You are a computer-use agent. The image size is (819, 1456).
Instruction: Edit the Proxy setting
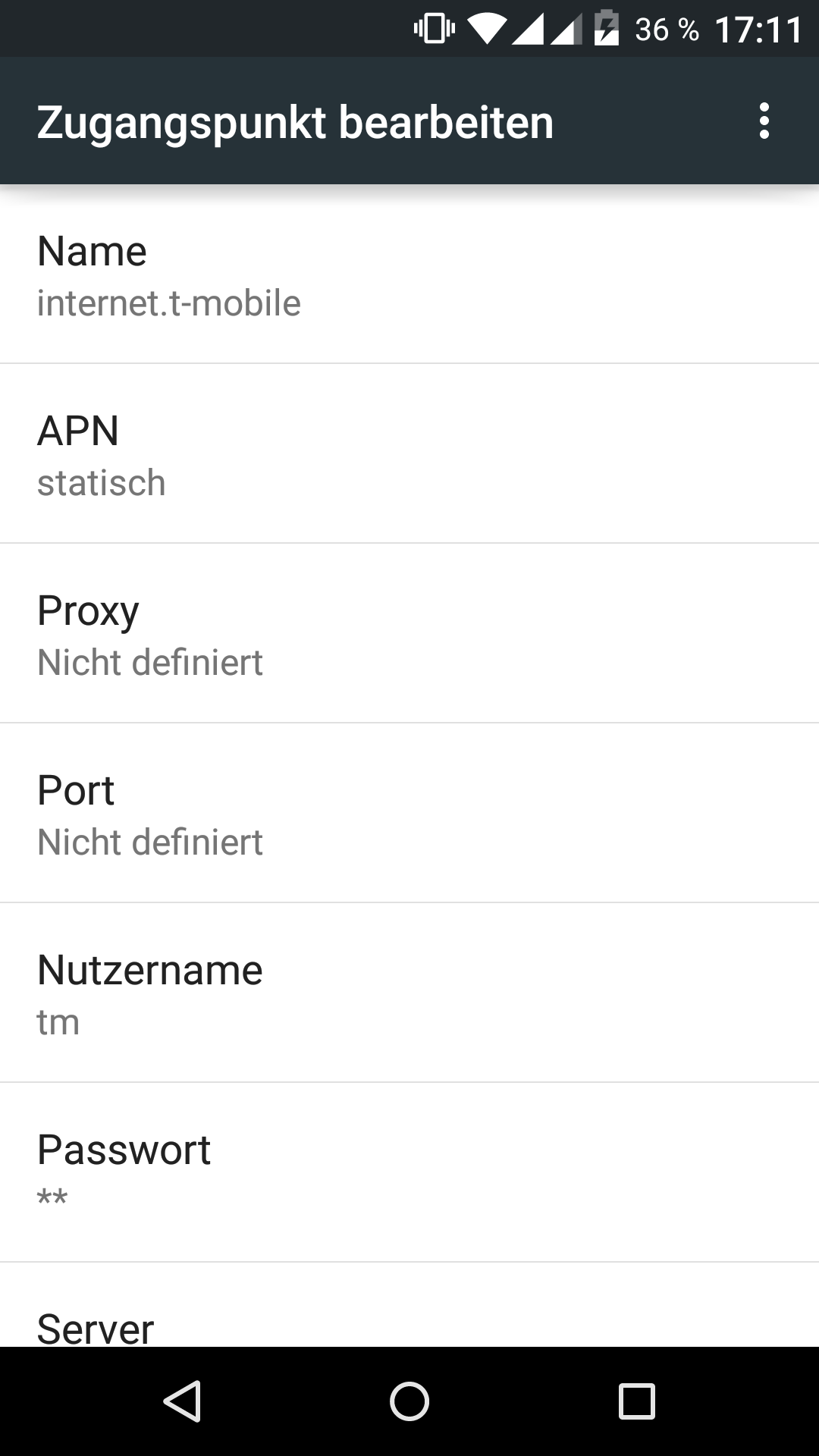tap(409, 635)
